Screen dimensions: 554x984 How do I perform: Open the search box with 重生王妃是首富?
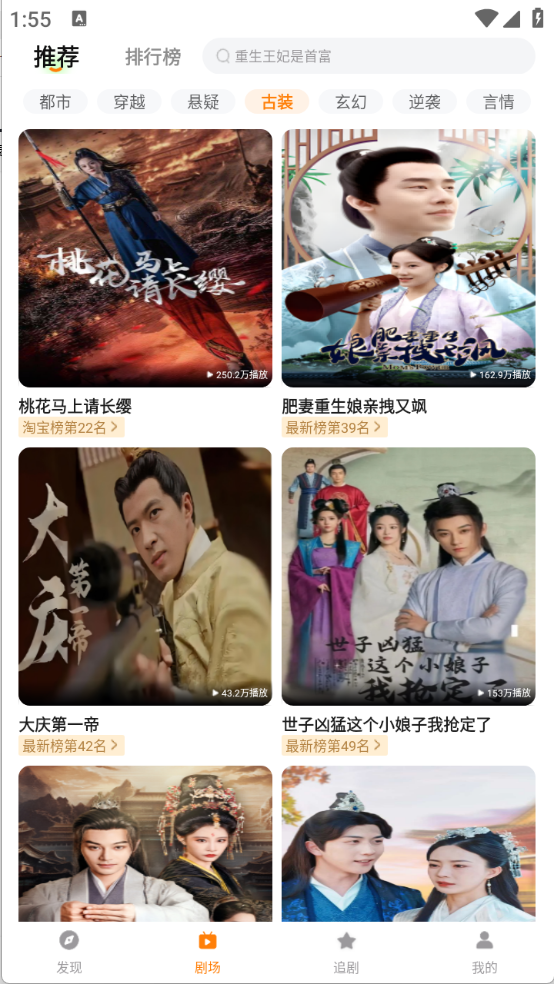pyautogui.click(x=368, y=56)
